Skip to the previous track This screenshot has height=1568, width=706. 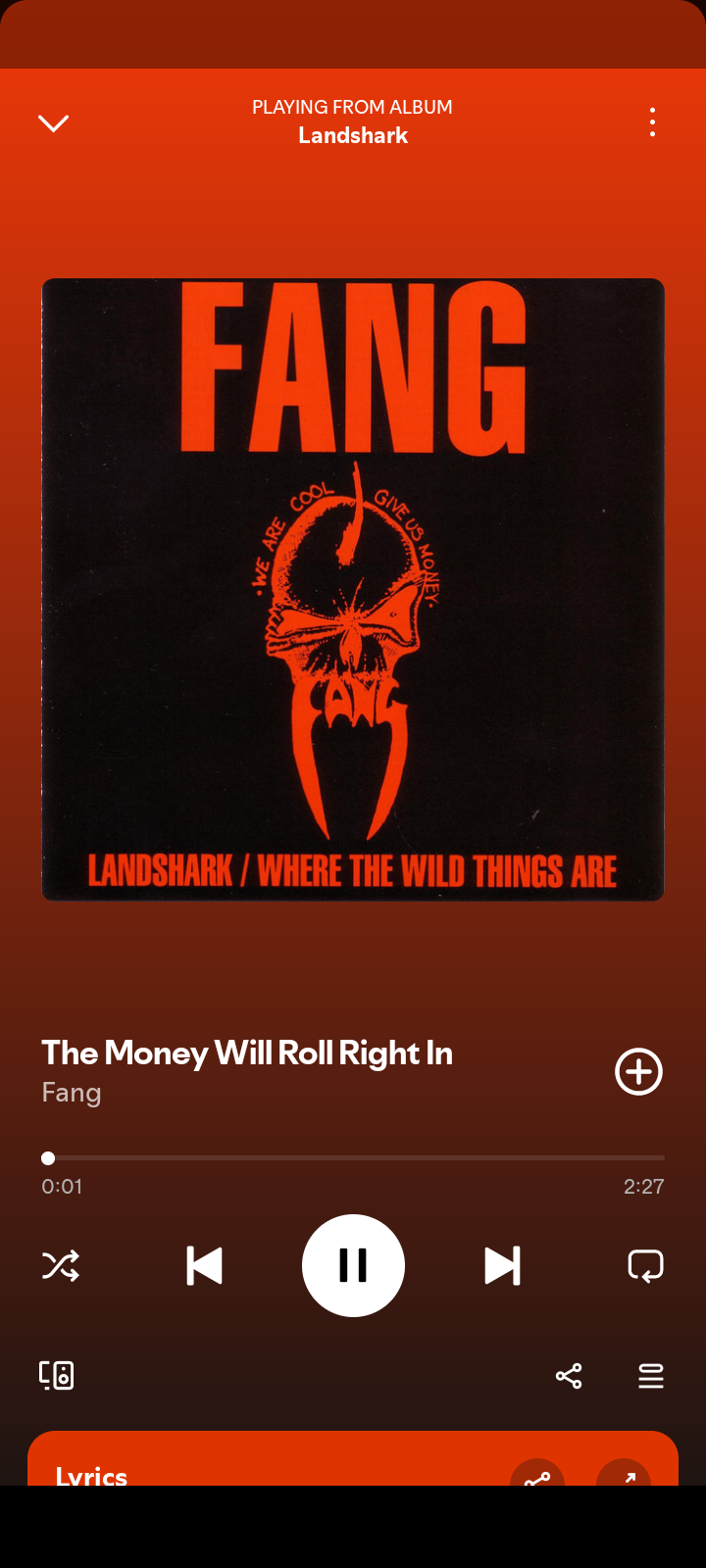(204, 1265)
